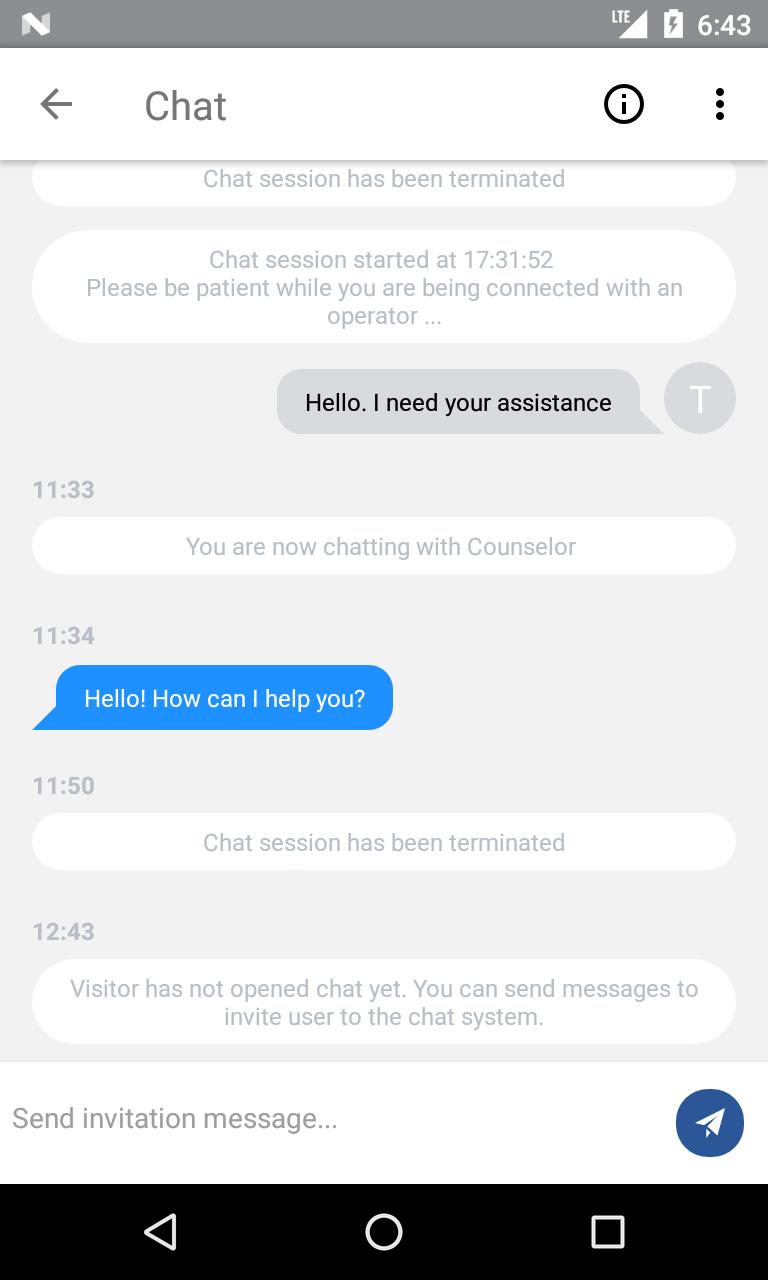The width and height of the screenshot is (768, 1280).
Task: Go back from the Chat screen
Action: (56, 104)
